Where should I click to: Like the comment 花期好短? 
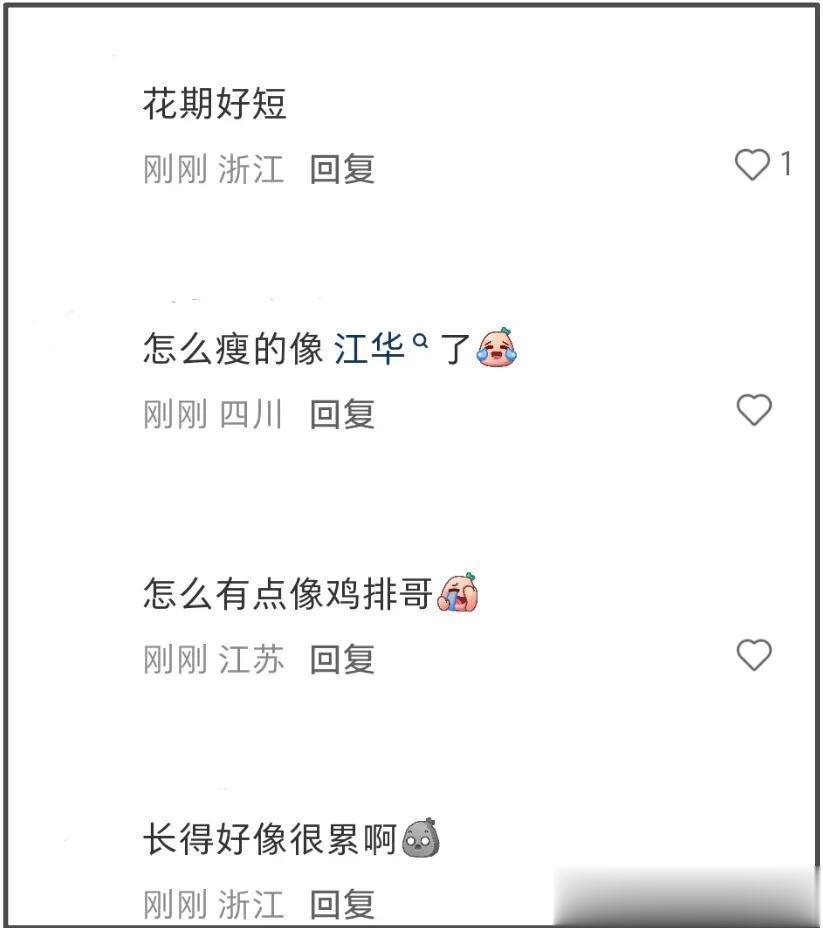coord(752,165)
